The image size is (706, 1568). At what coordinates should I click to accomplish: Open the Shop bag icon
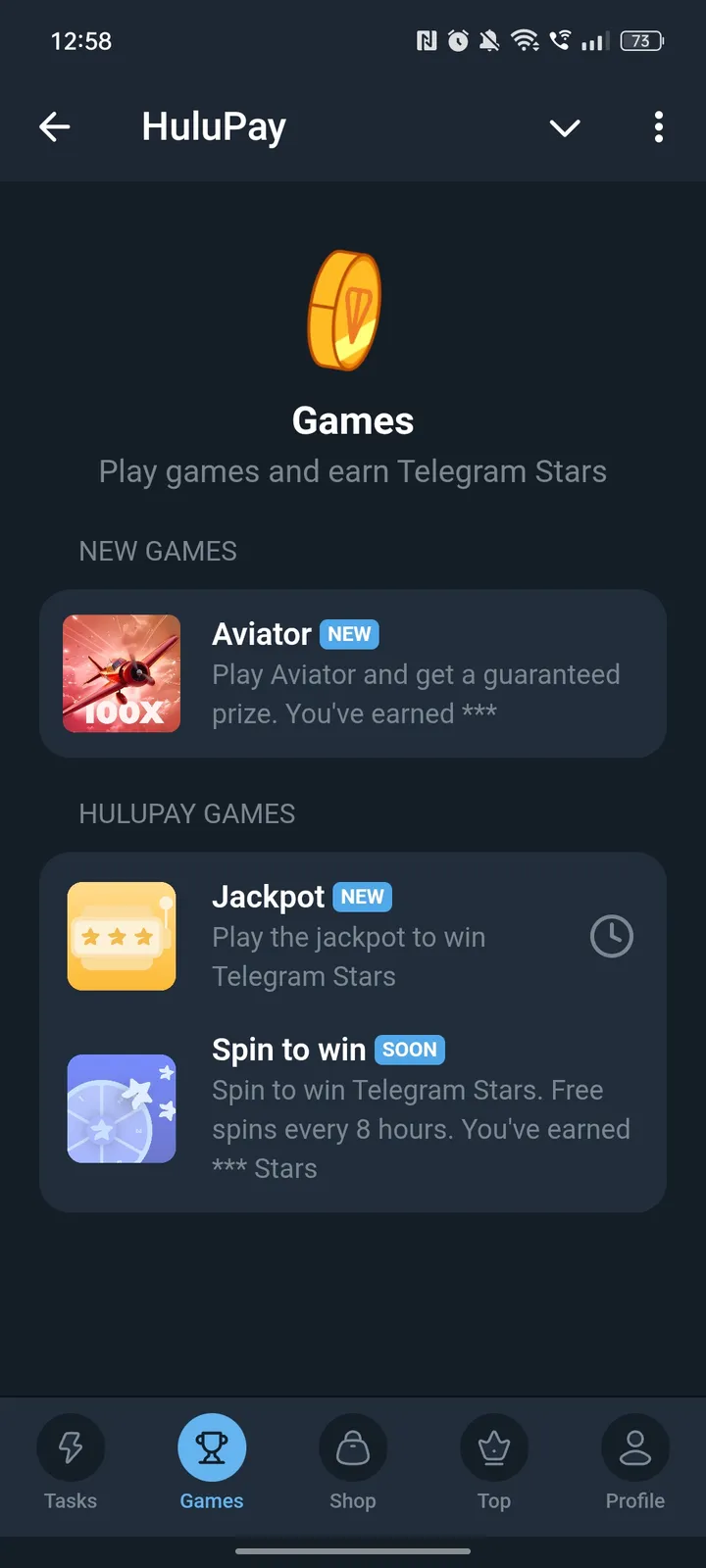pos(352,1448)
